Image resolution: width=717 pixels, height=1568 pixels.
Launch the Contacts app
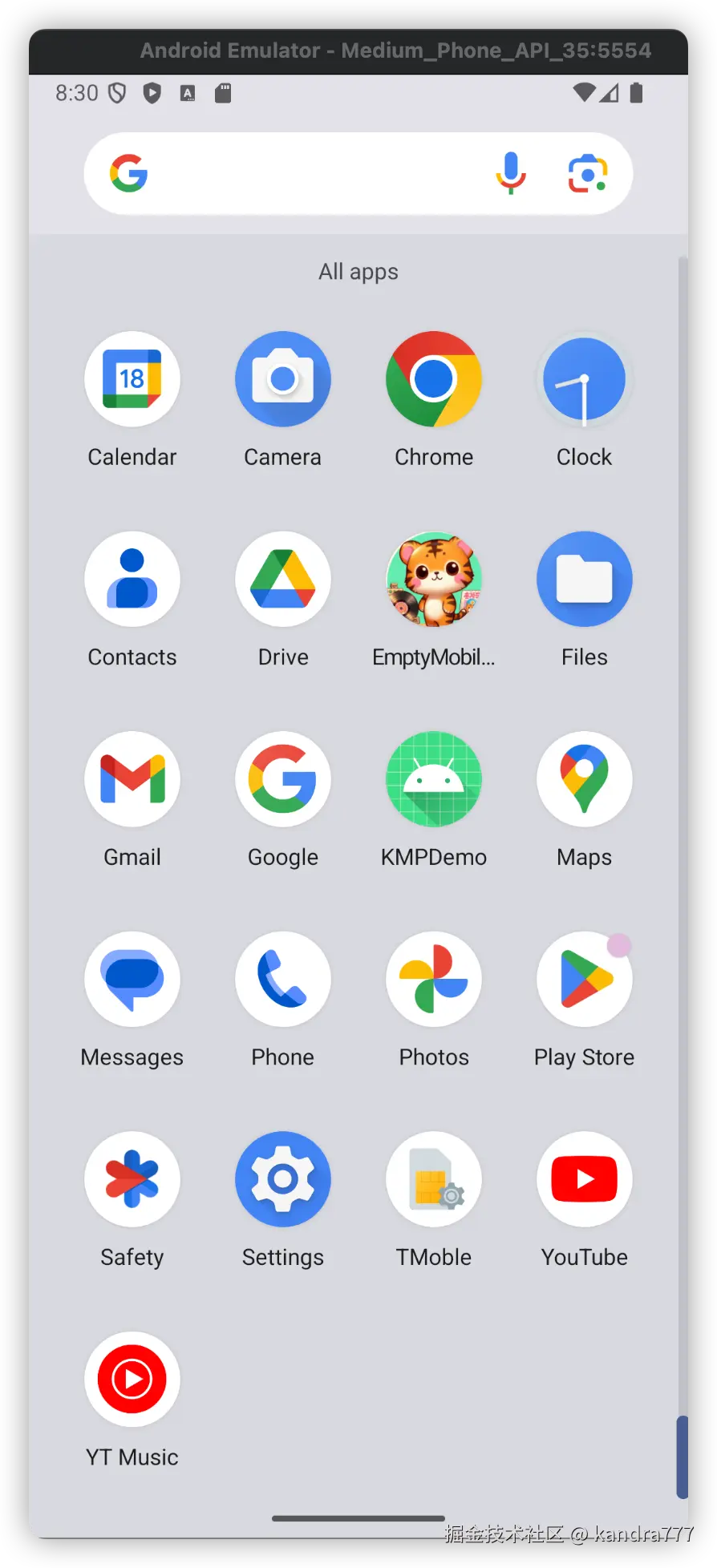pos(132,580)
